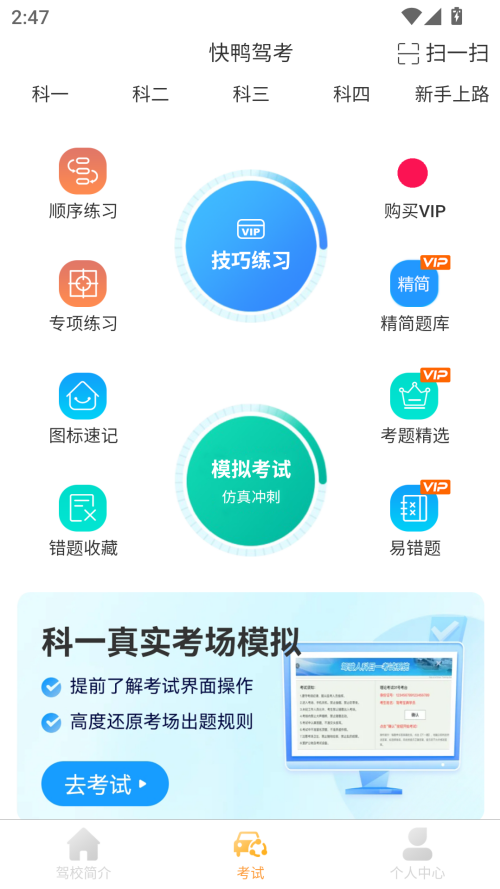The height and width of the screenshot is (889, 500).
Task: Select the 科四 tab
Action: tap(351, 94)
